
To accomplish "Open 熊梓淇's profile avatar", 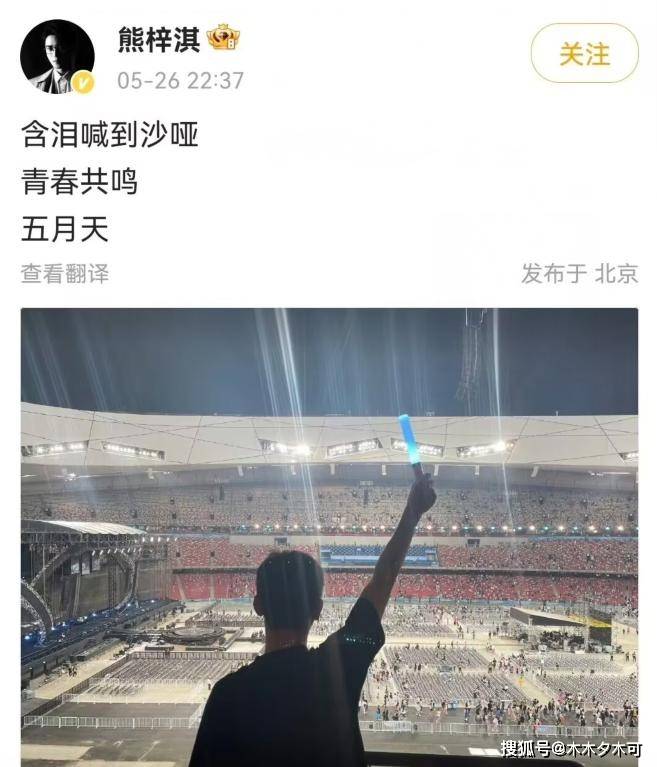I will click(x=57, y=56).
